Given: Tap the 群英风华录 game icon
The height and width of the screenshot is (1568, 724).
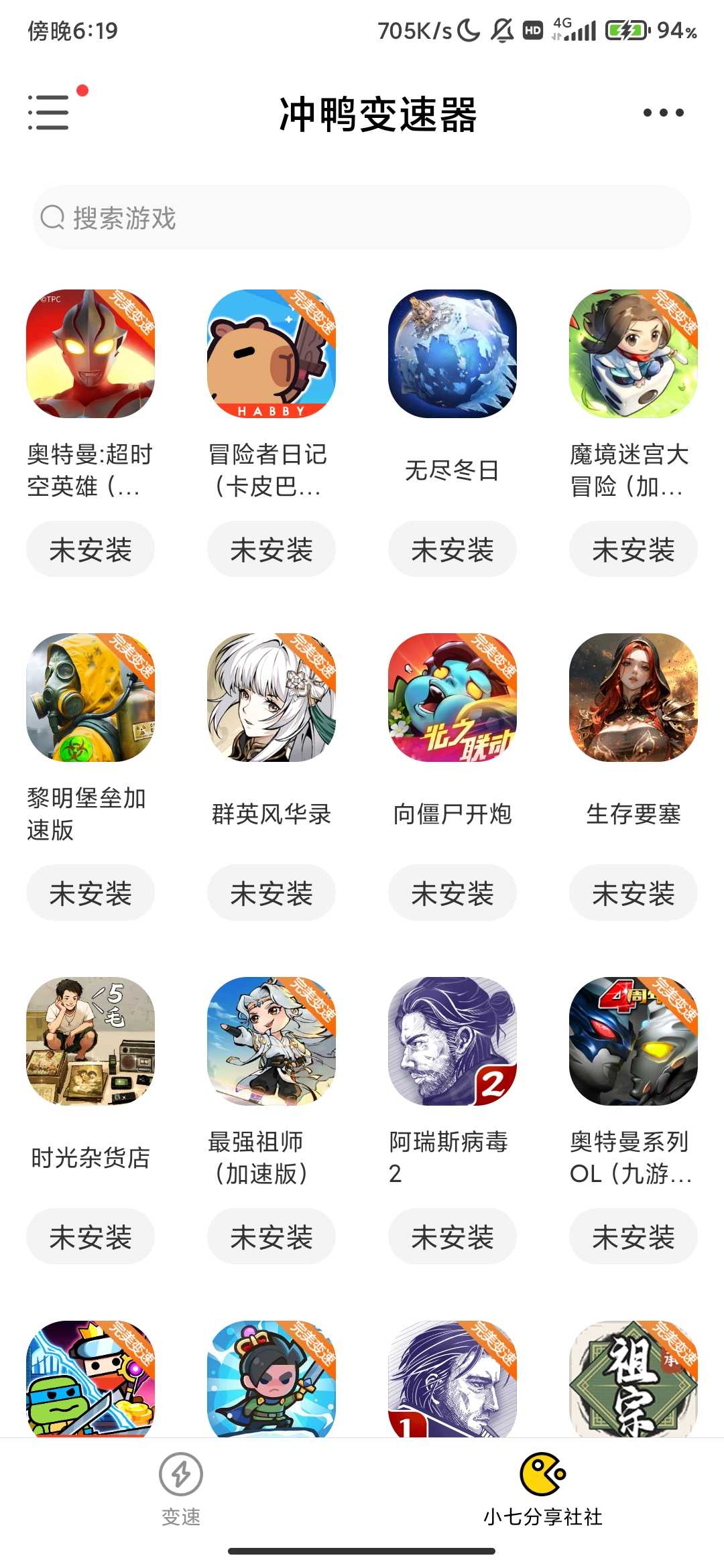Looking at the screenshot, I should coord(271,701).
